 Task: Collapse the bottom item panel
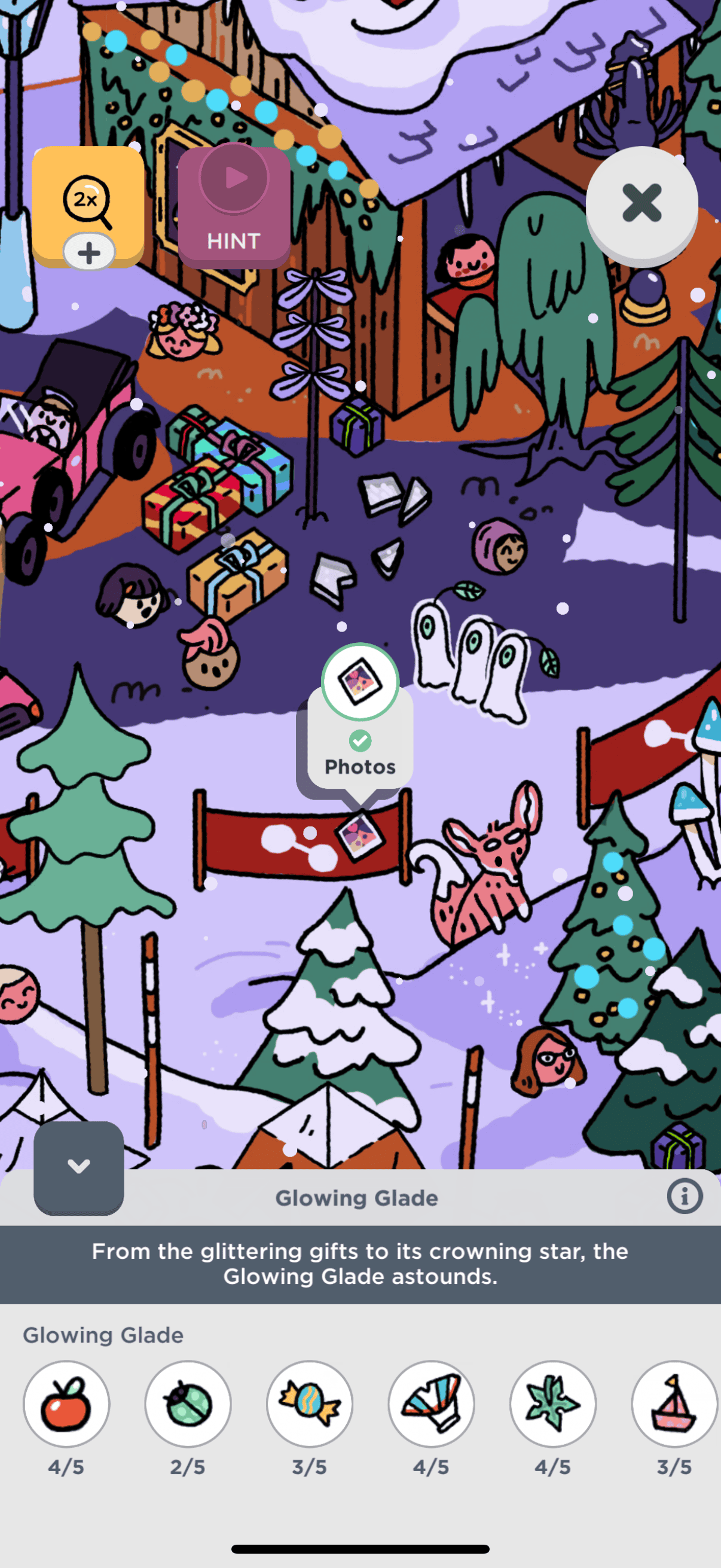pyautogui.click(x=78, y=1166)
